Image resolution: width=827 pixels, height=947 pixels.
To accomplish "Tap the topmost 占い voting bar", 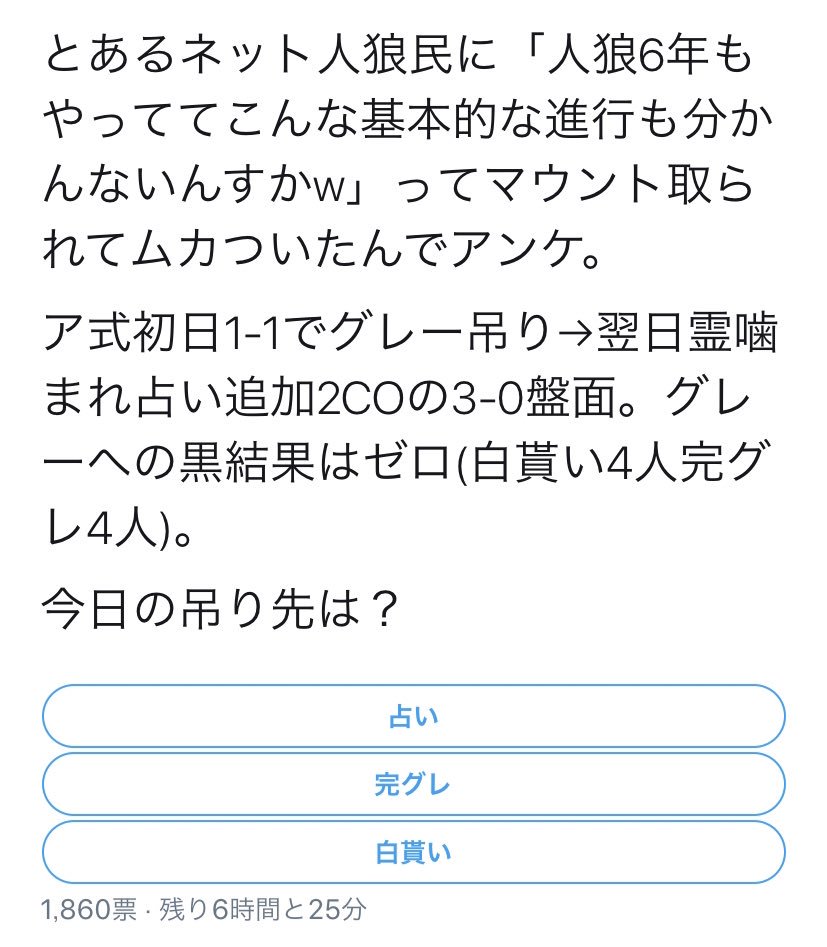I will pyautogui.click(x=413, y=716).
